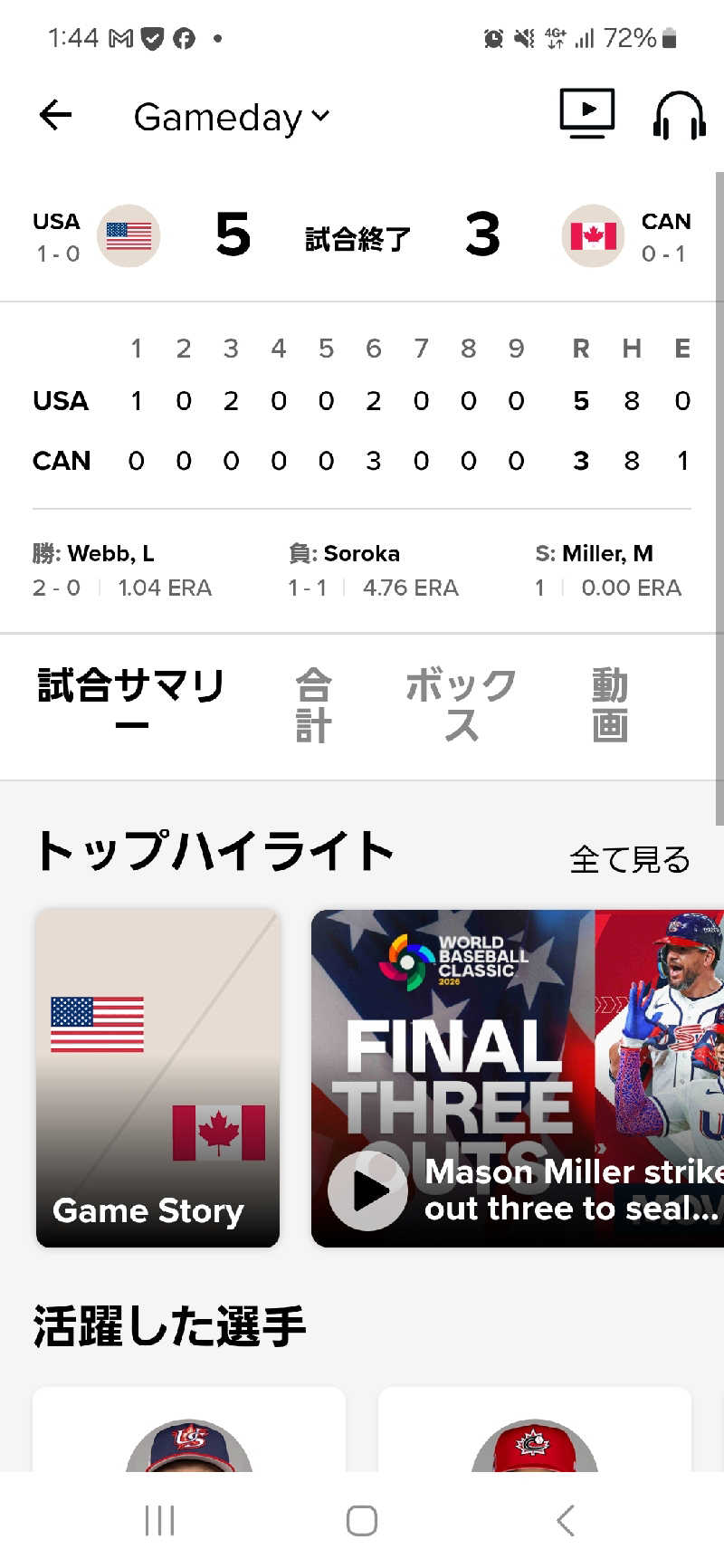Image resolution: width=724 pixels, height=1568 pixels.
Task: Play the Mason Miller highlight video
Action: pyautogui.click(x=367, y=1191)
